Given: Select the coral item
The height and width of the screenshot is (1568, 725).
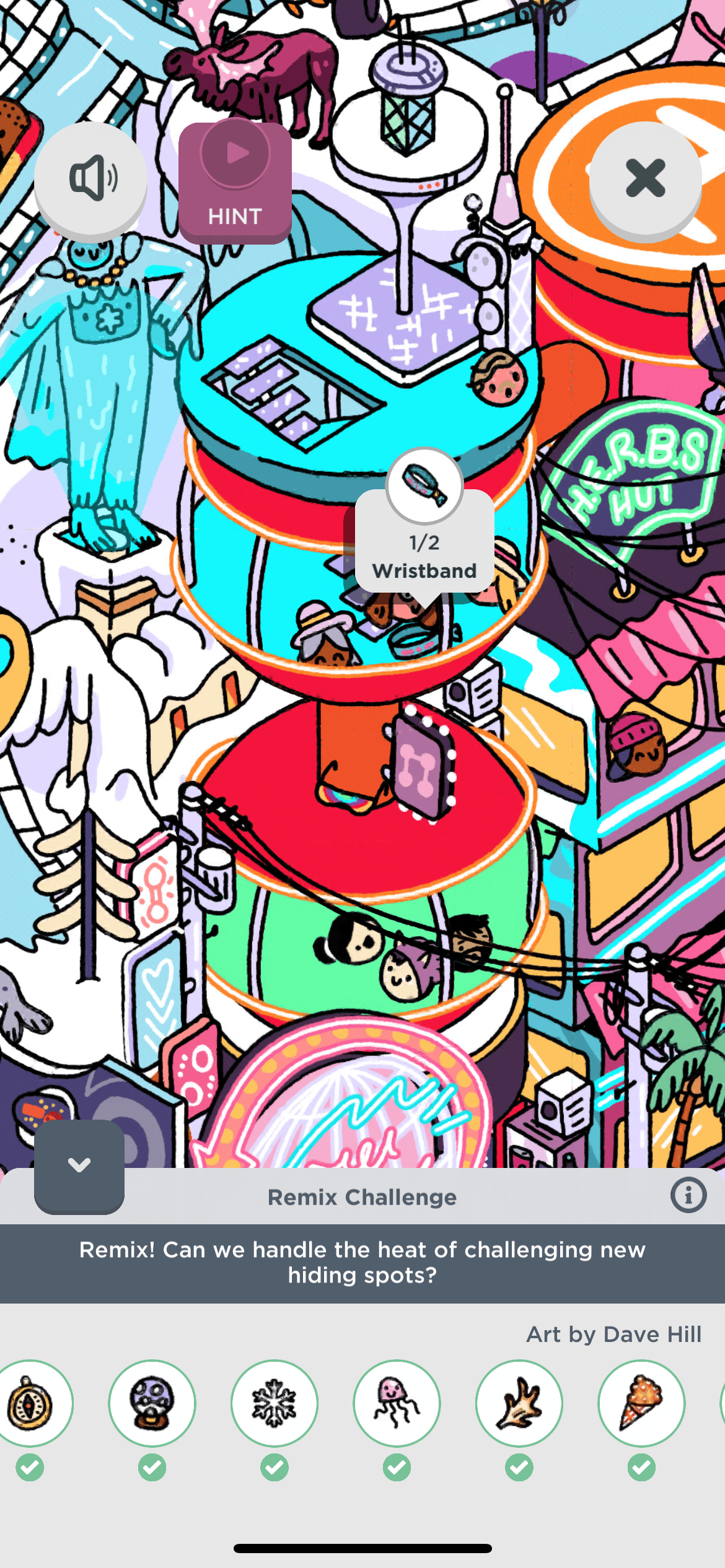Looking at the screenshot, I should pyautogui.click(x=519, y=1403).
